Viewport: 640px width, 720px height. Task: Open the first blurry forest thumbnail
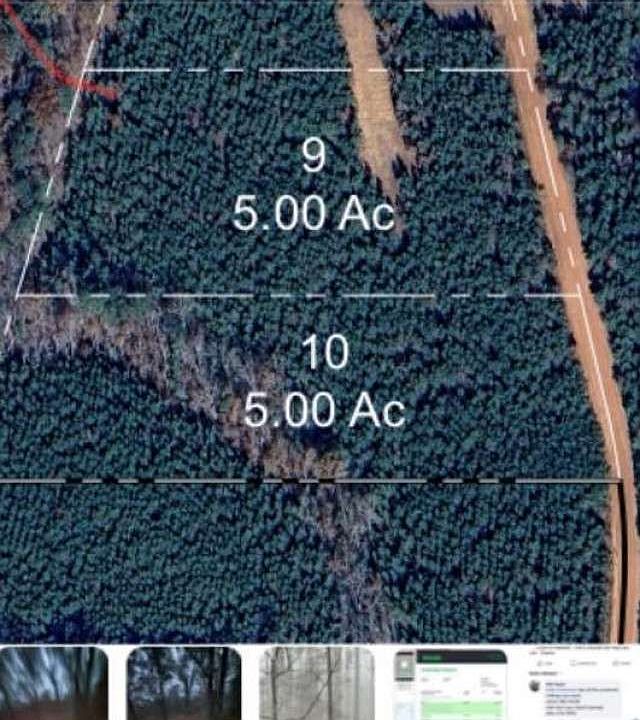click(54, 683)
